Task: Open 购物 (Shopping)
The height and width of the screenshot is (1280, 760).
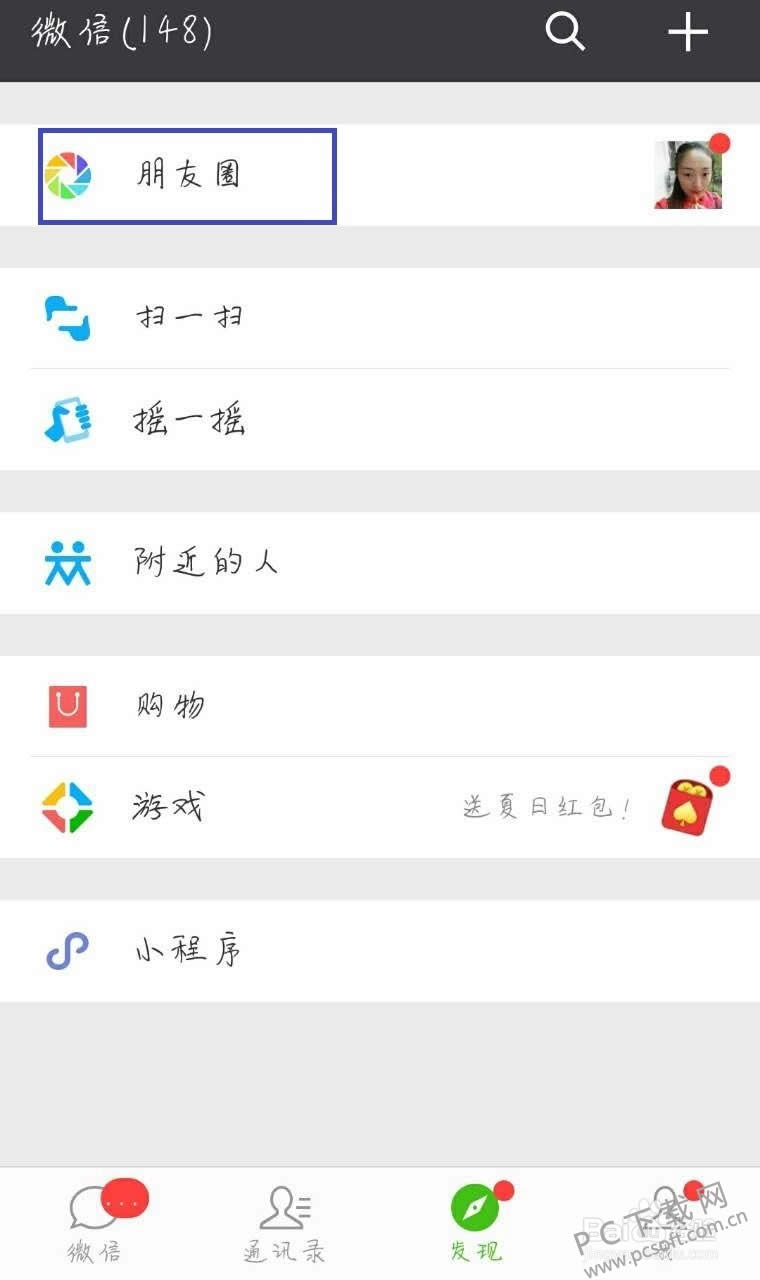Action: pos(170,706)
